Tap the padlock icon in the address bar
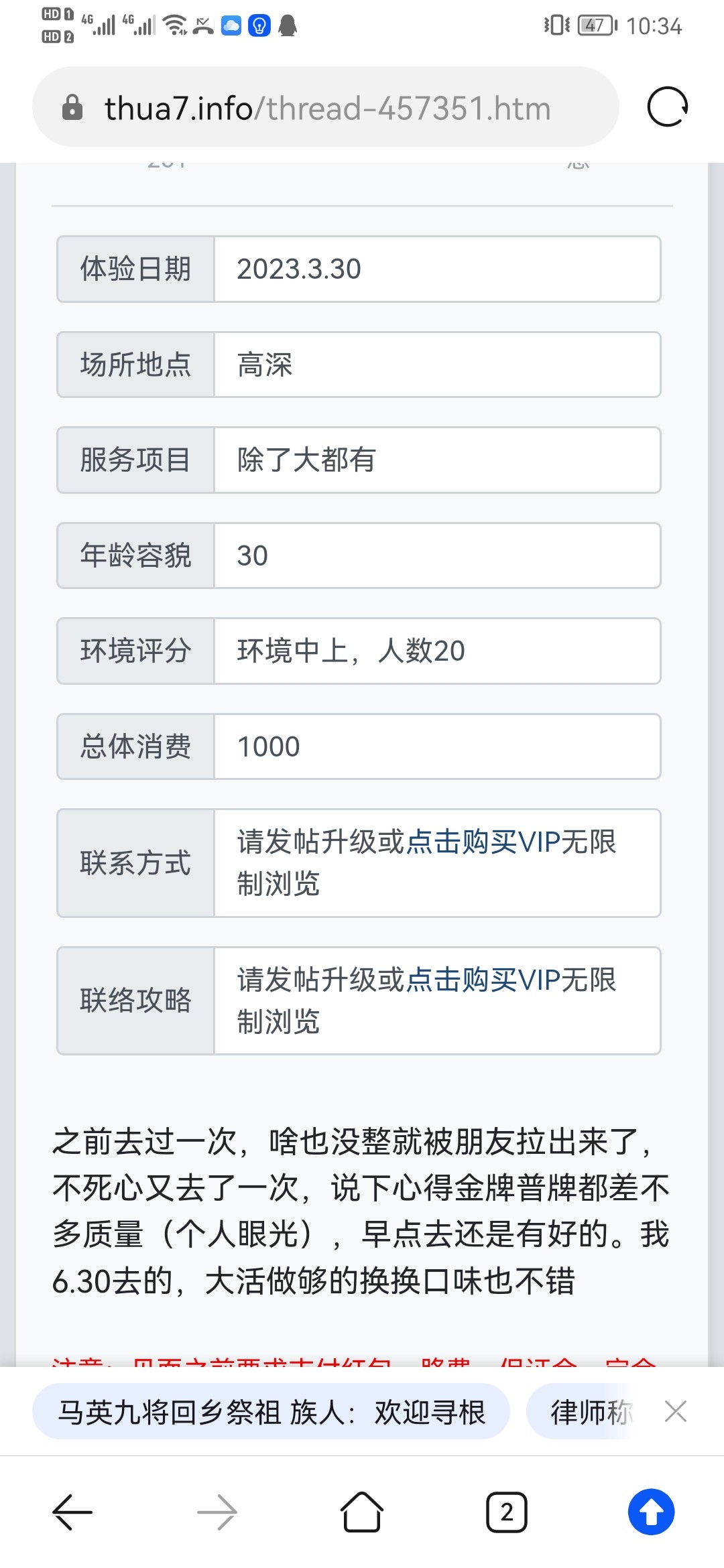This screenshot has width=724, height=1568. [x=72, y=107]
